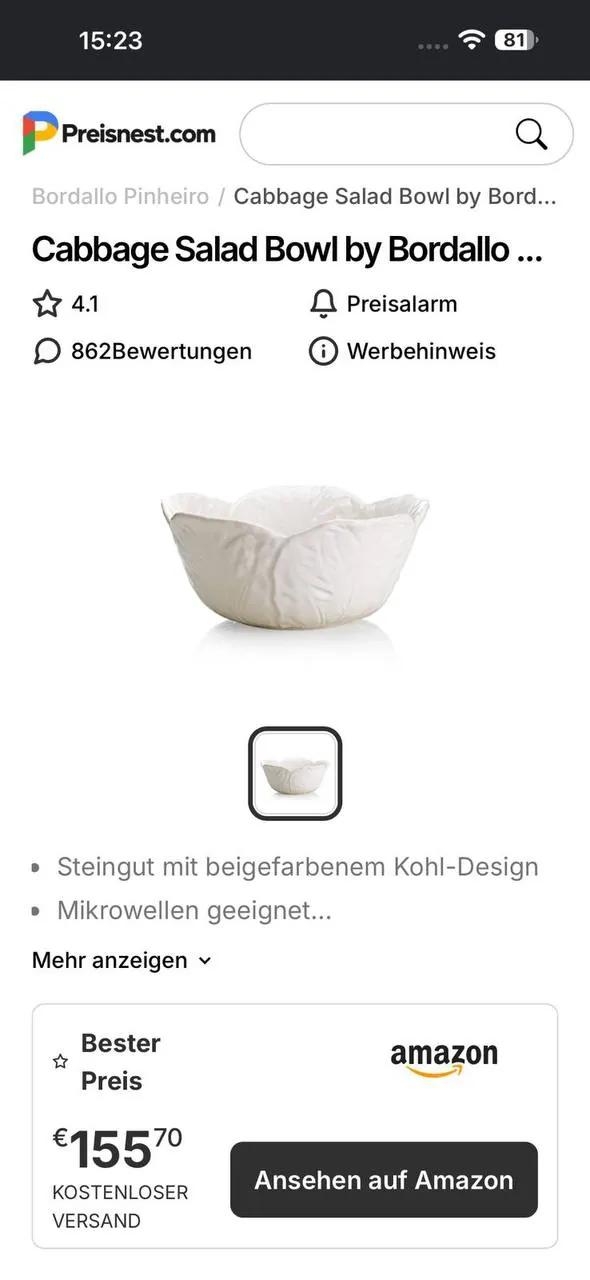
Task: Go to Bordallo Pinheiro breadcrumb
Action: (120, 196)
